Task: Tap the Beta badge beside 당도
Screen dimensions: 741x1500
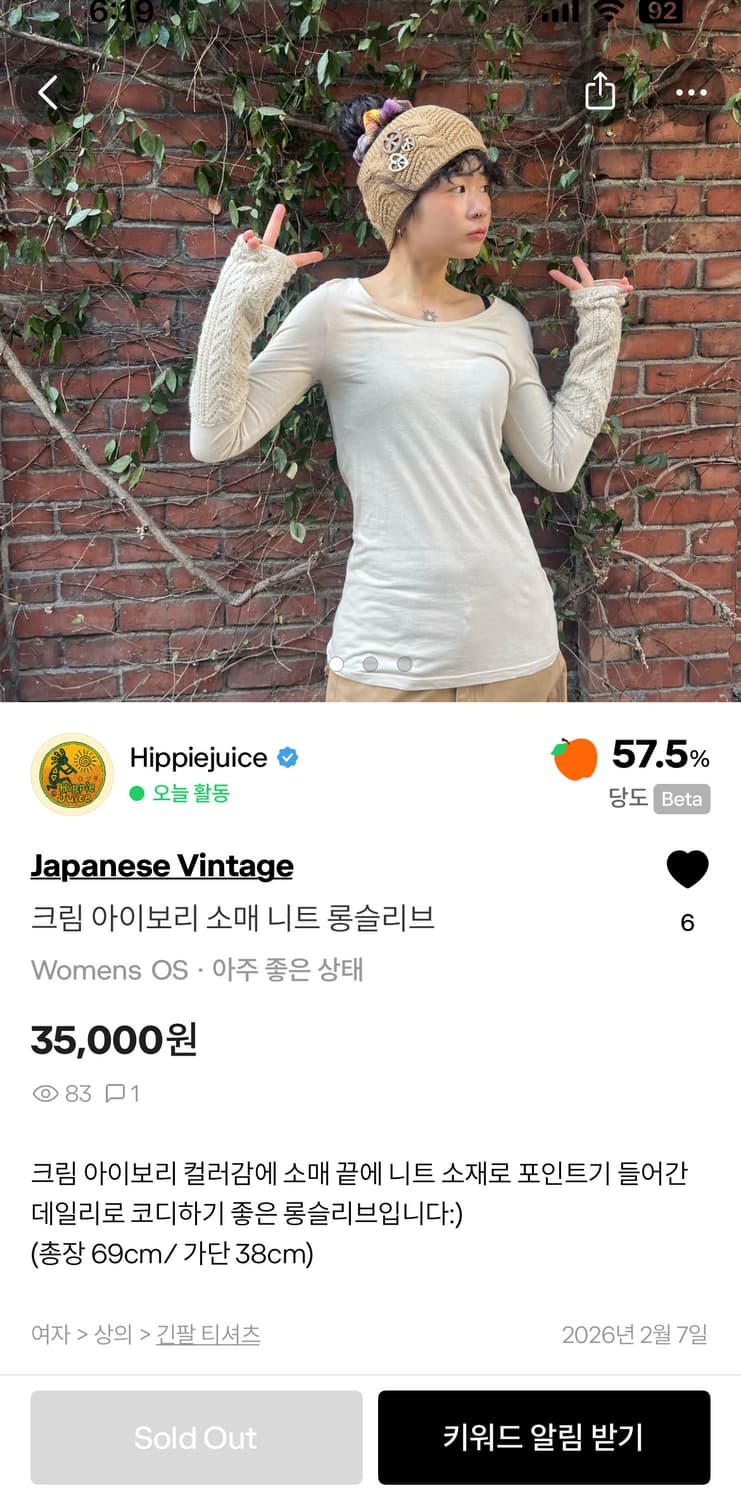Action: pos(683,799)
